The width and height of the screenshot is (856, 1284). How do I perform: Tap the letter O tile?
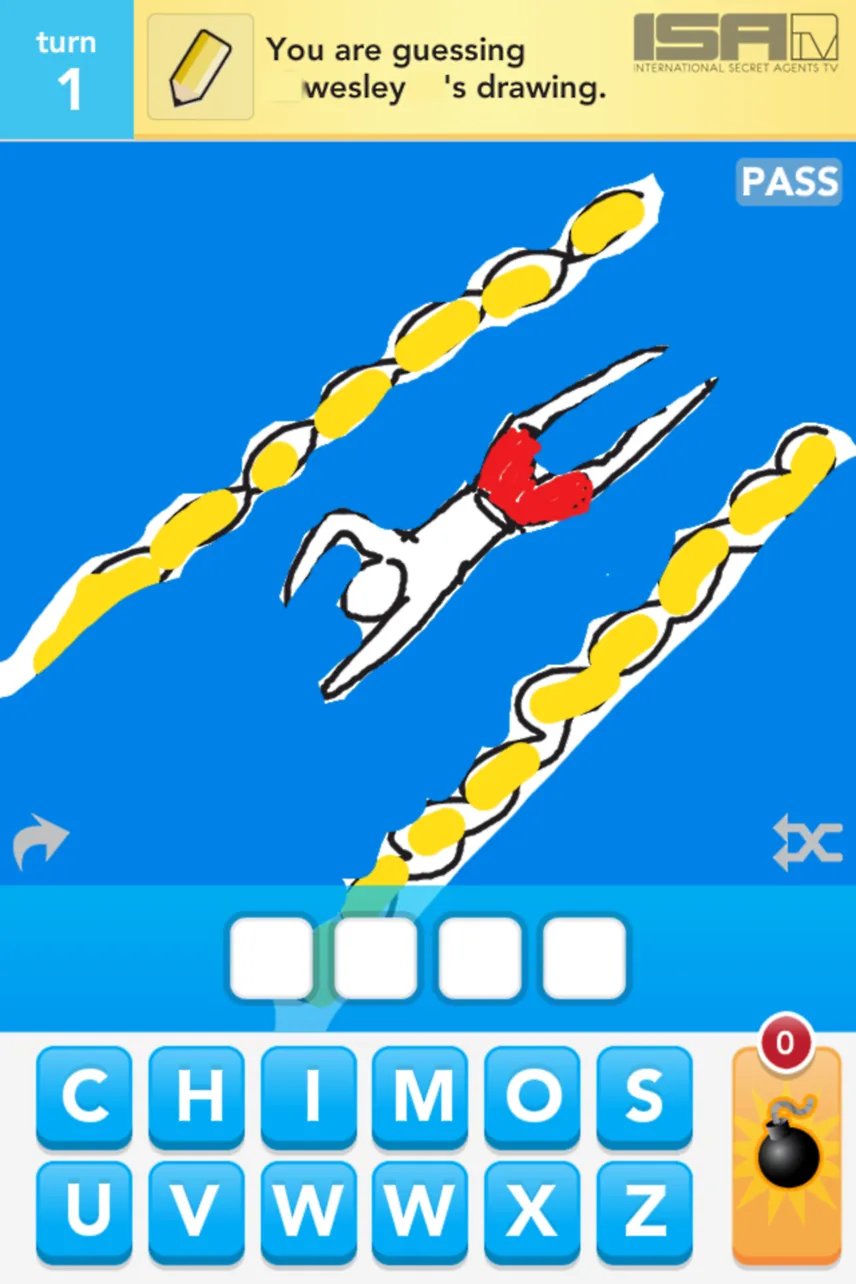click(x=533, y=1097)
